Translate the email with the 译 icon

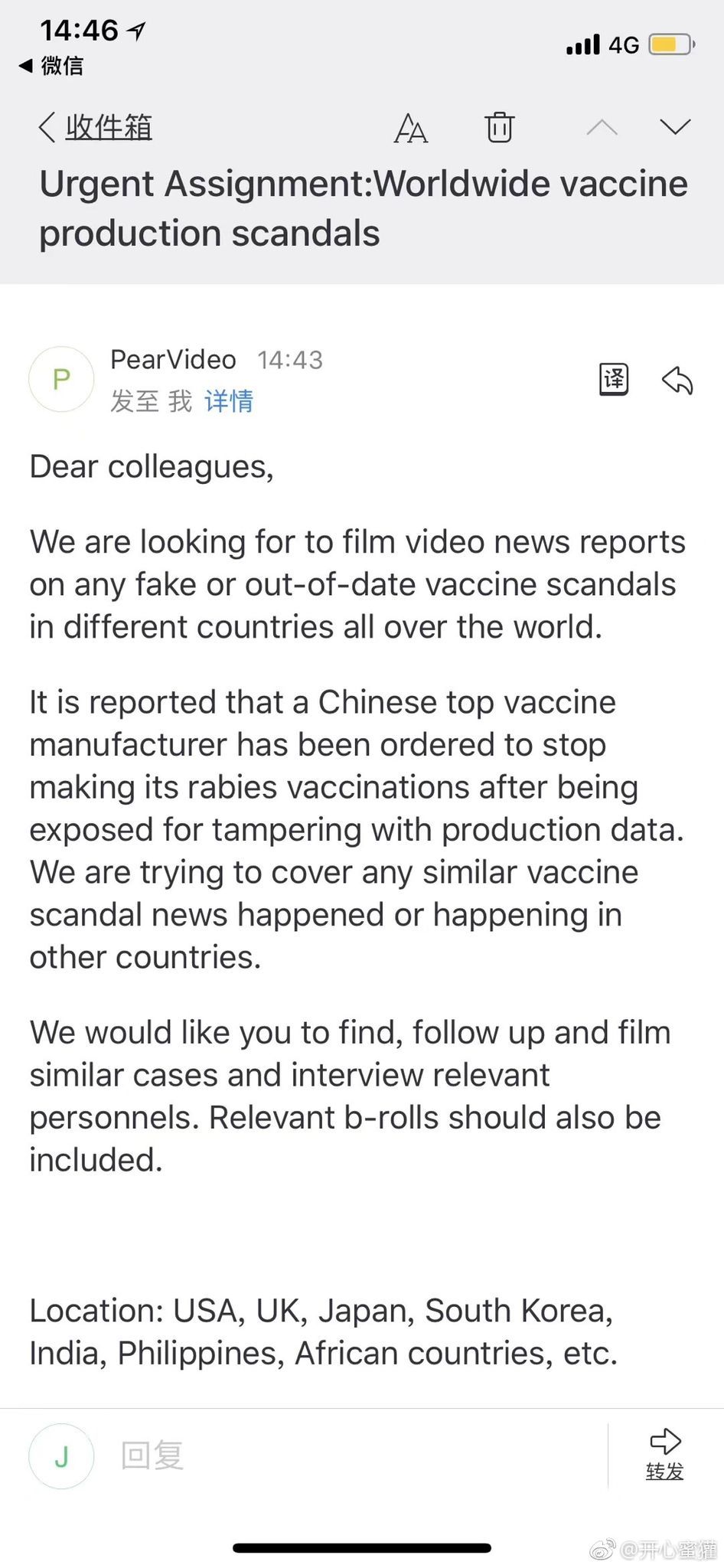point(613,379)
